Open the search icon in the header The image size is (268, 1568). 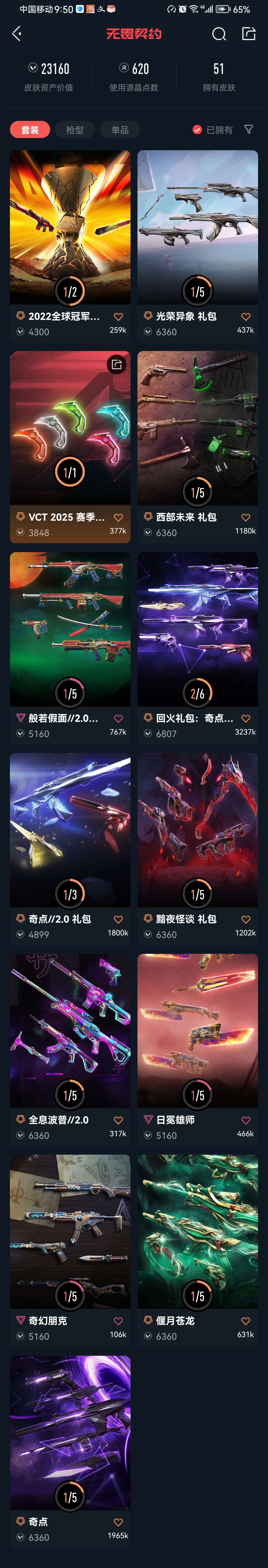219,34
